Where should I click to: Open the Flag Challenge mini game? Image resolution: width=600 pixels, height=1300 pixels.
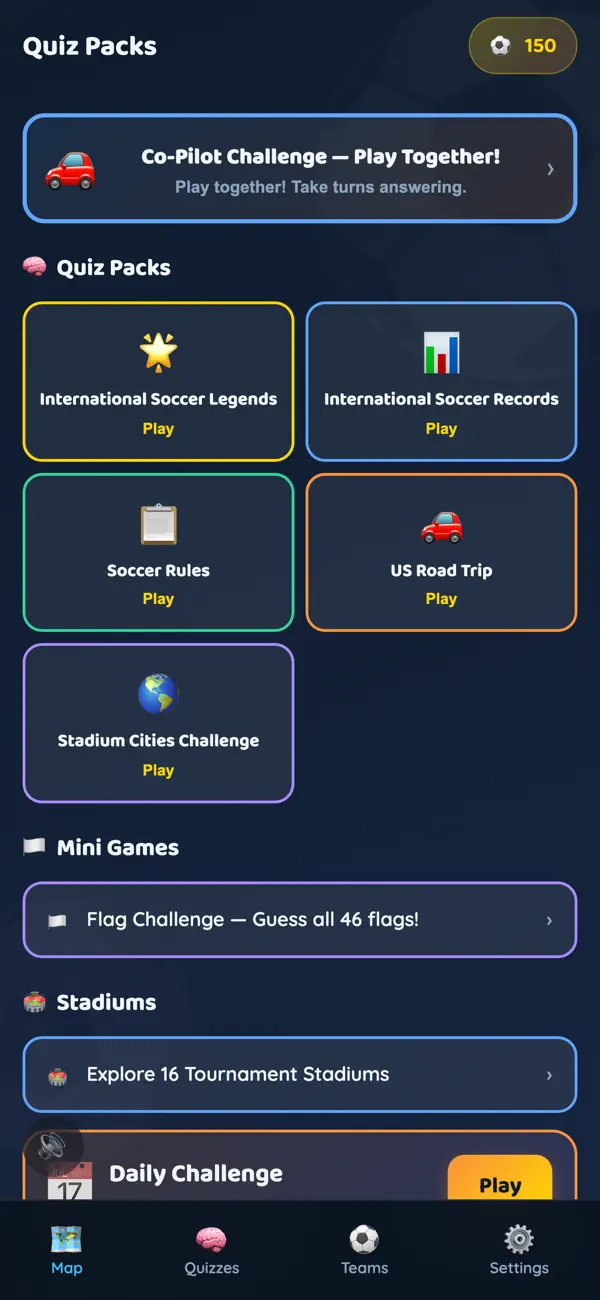tap(300, 920)
